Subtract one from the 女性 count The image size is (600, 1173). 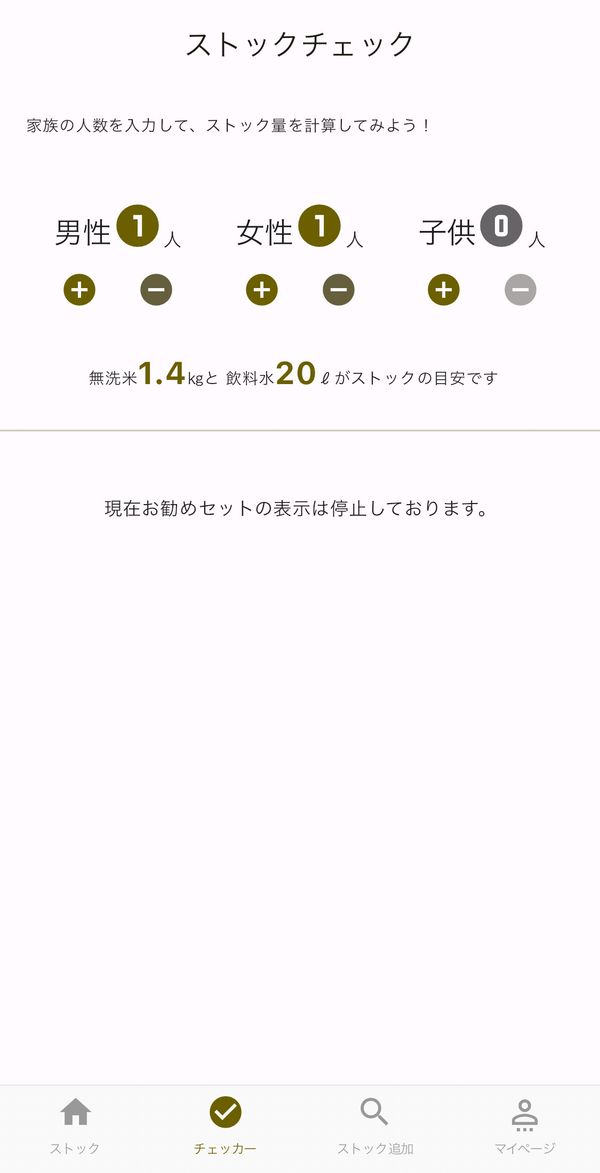[x=339, y=290]
